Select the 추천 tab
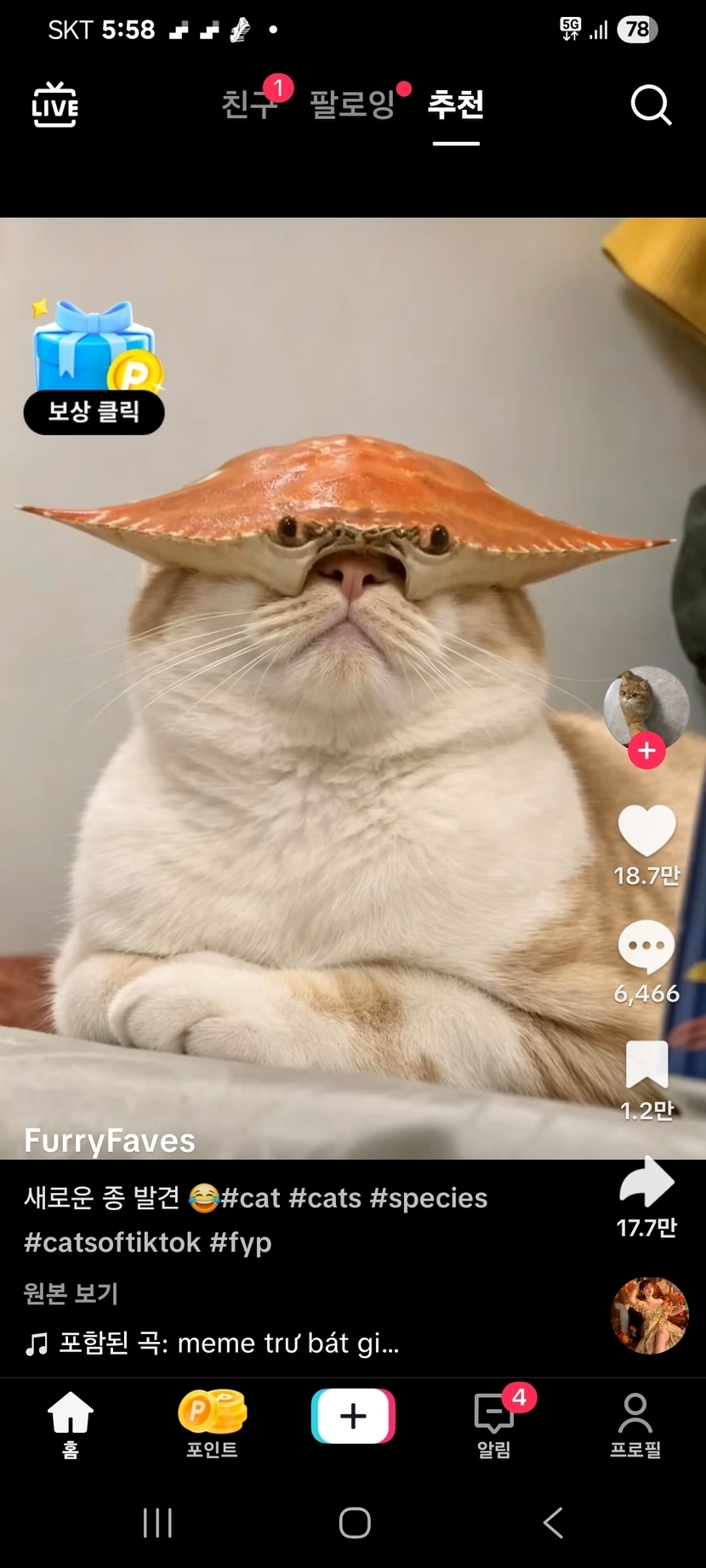Screen dimensions: 706x1568 [456, 105]
